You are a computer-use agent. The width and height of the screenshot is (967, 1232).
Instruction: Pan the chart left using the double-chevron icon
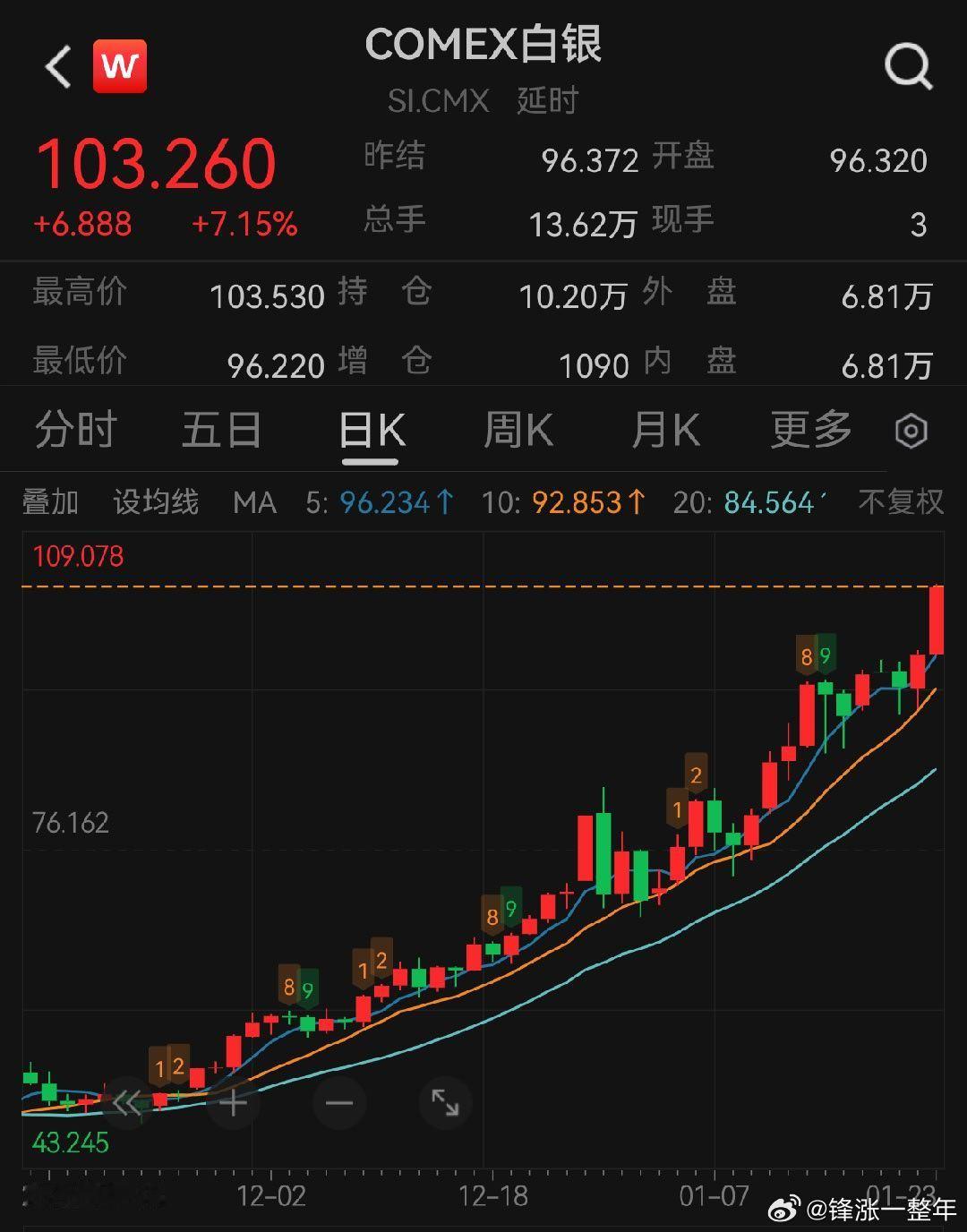point(127,1103)
